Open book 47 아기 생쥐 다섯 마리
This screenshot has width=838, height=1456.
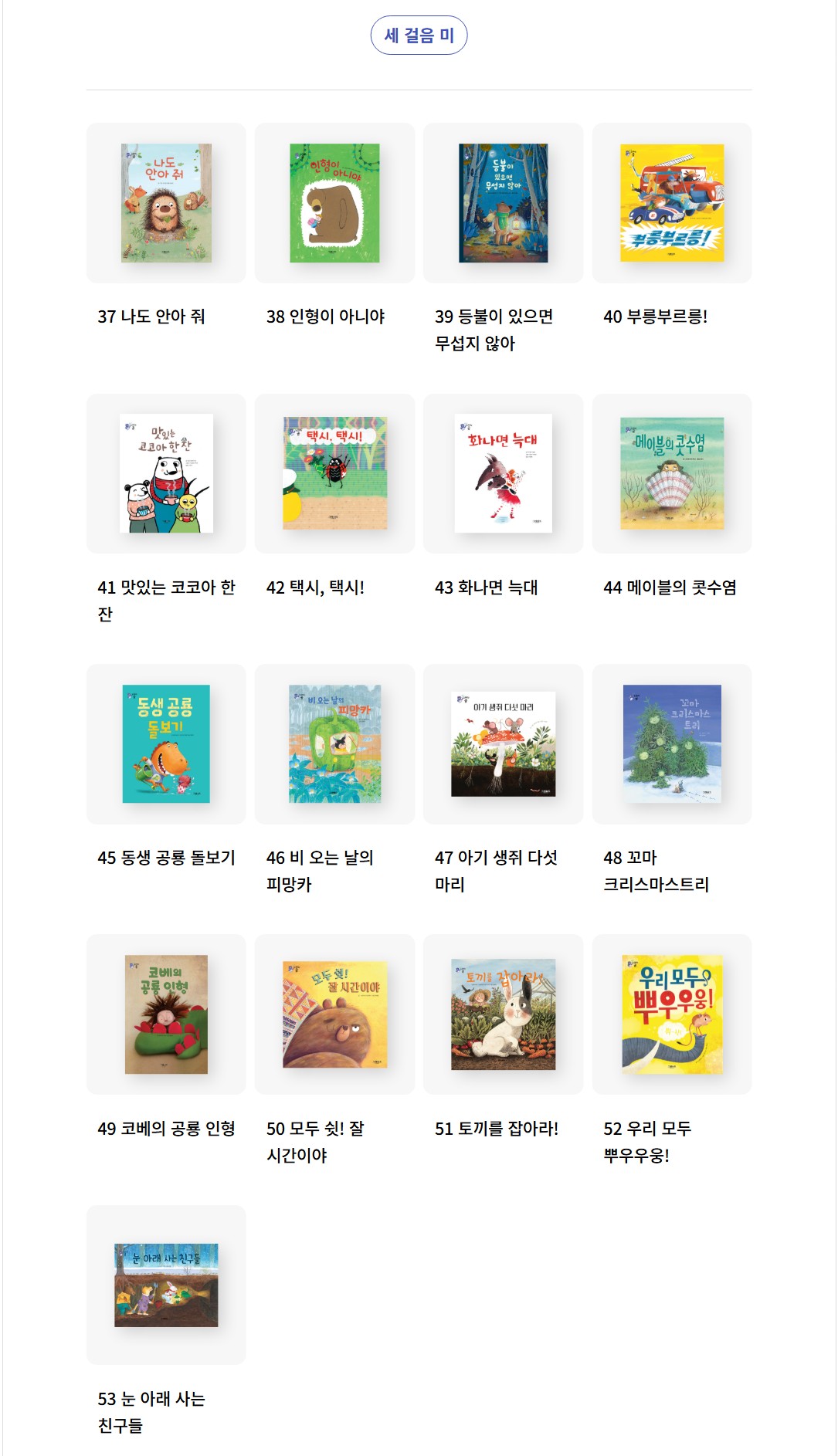503,743
